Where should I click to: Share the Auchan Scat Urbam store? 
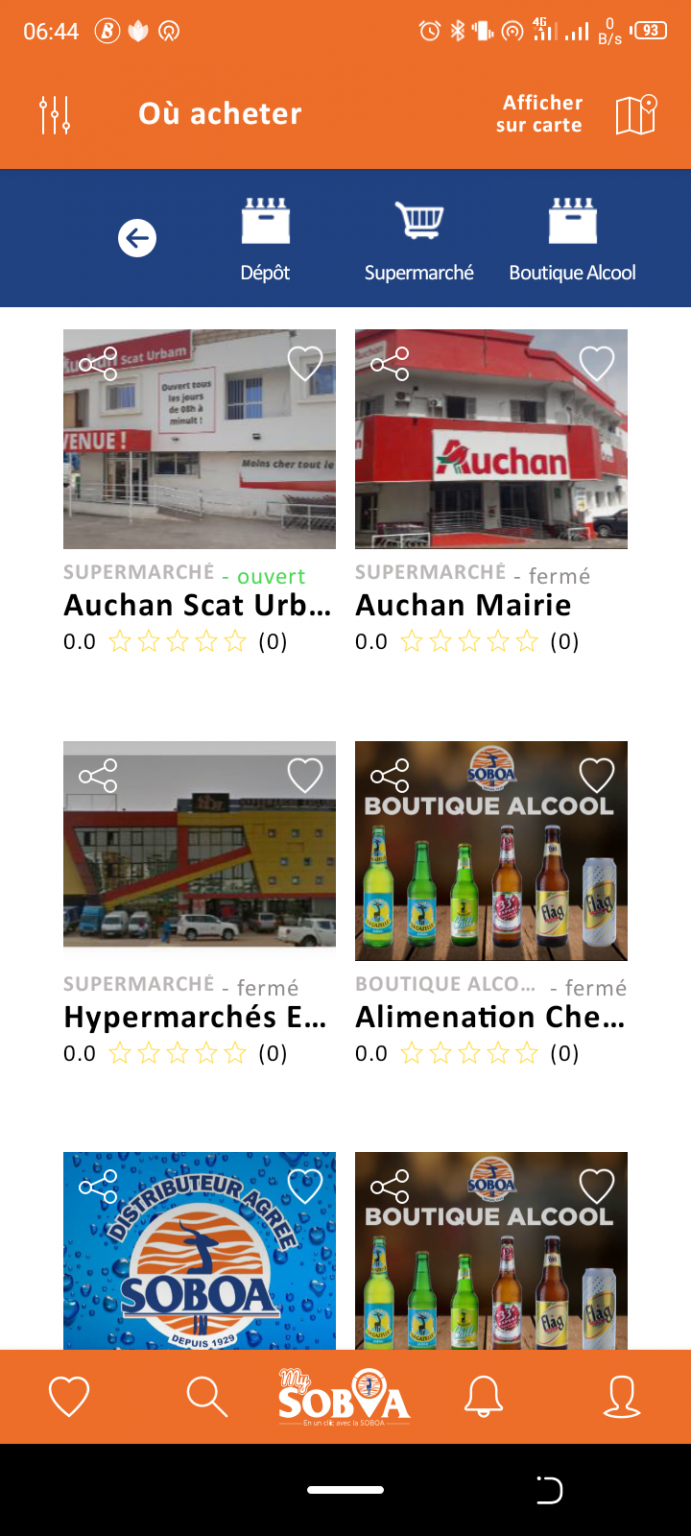click(x=98, y=364)
